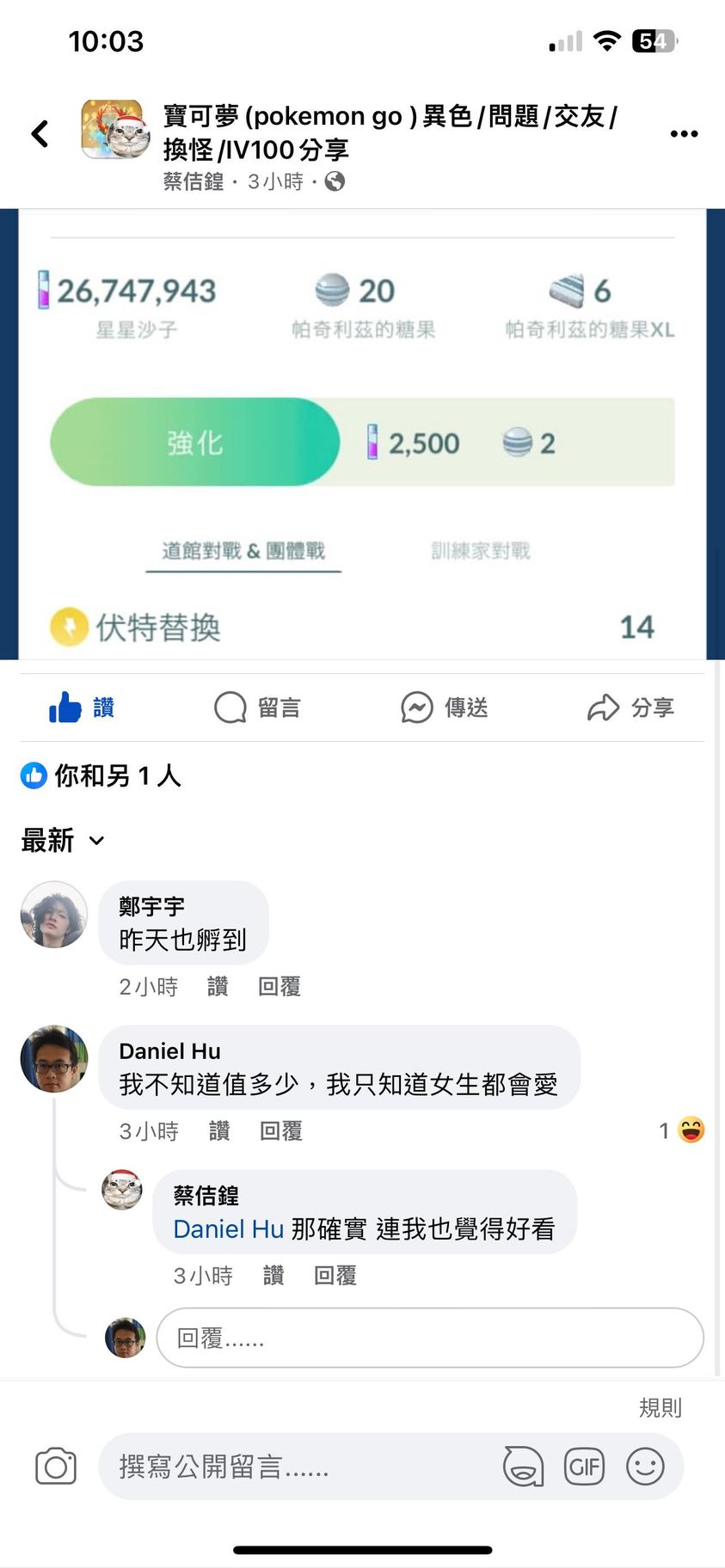Open group 規則 rules link
725x1568 pixels.
pos(660,1407)
